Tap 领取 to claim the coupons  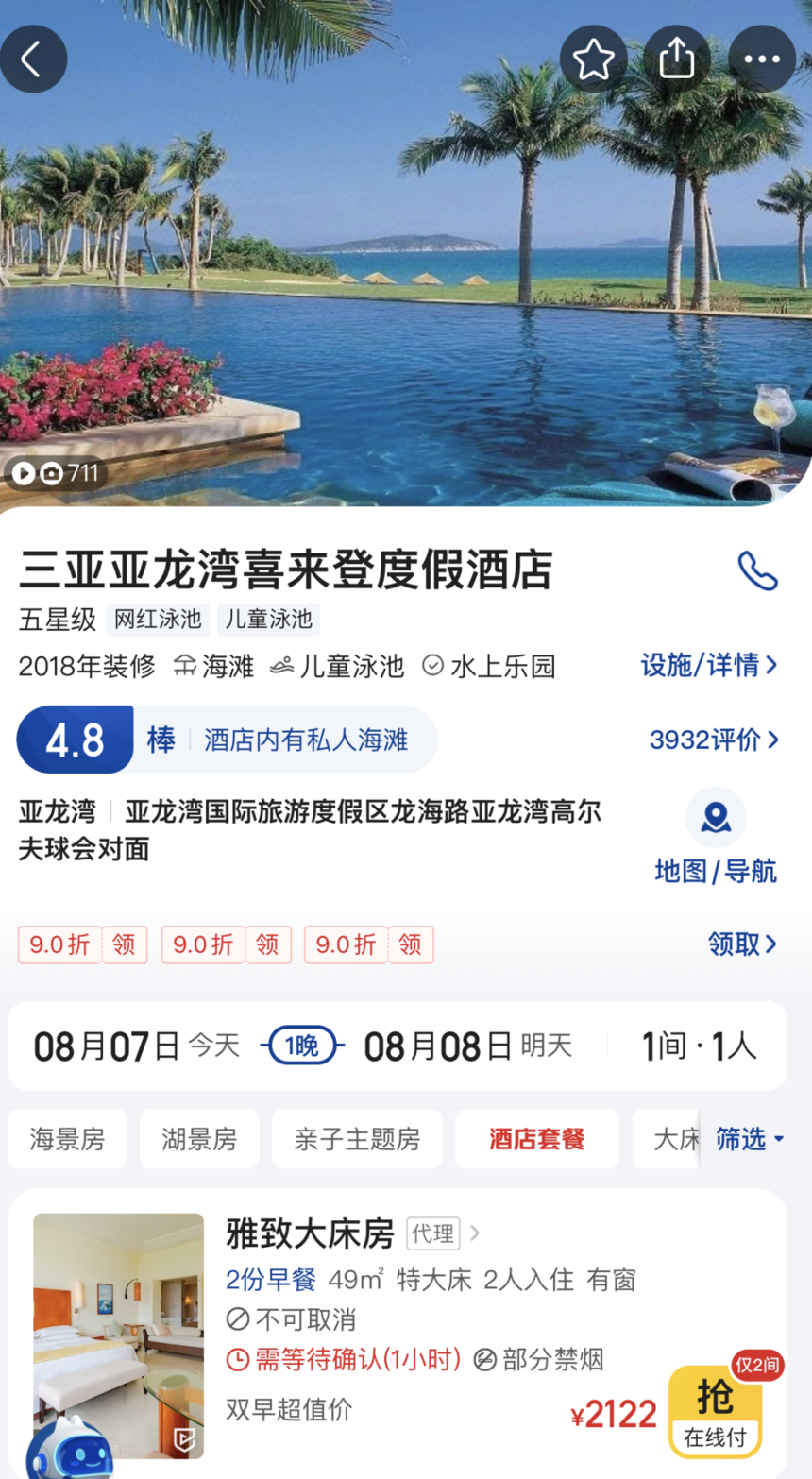[741, 943]
